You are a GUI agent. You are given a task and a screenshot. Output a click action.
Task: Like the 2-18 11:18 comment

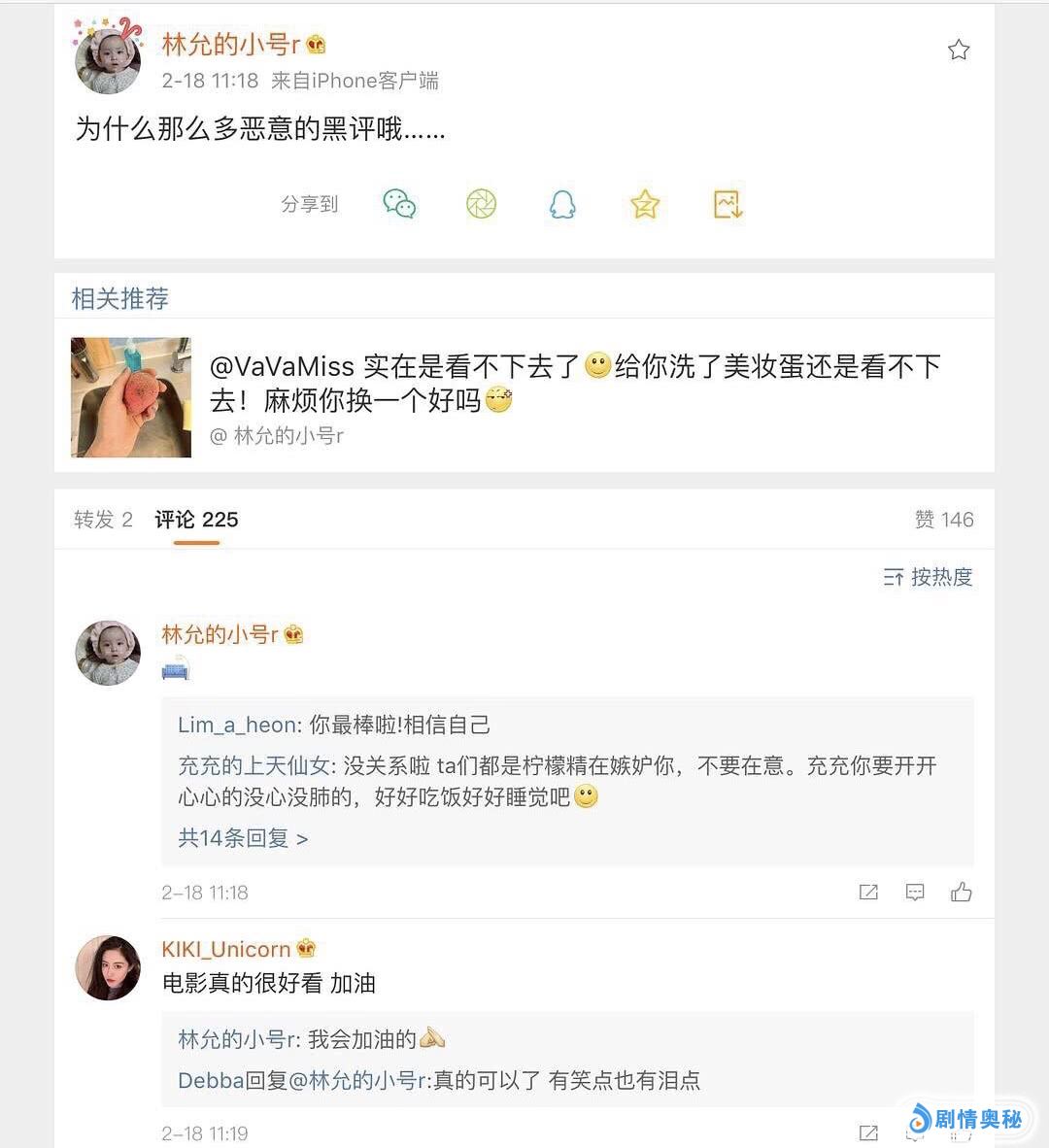click(x=962, y=892)
